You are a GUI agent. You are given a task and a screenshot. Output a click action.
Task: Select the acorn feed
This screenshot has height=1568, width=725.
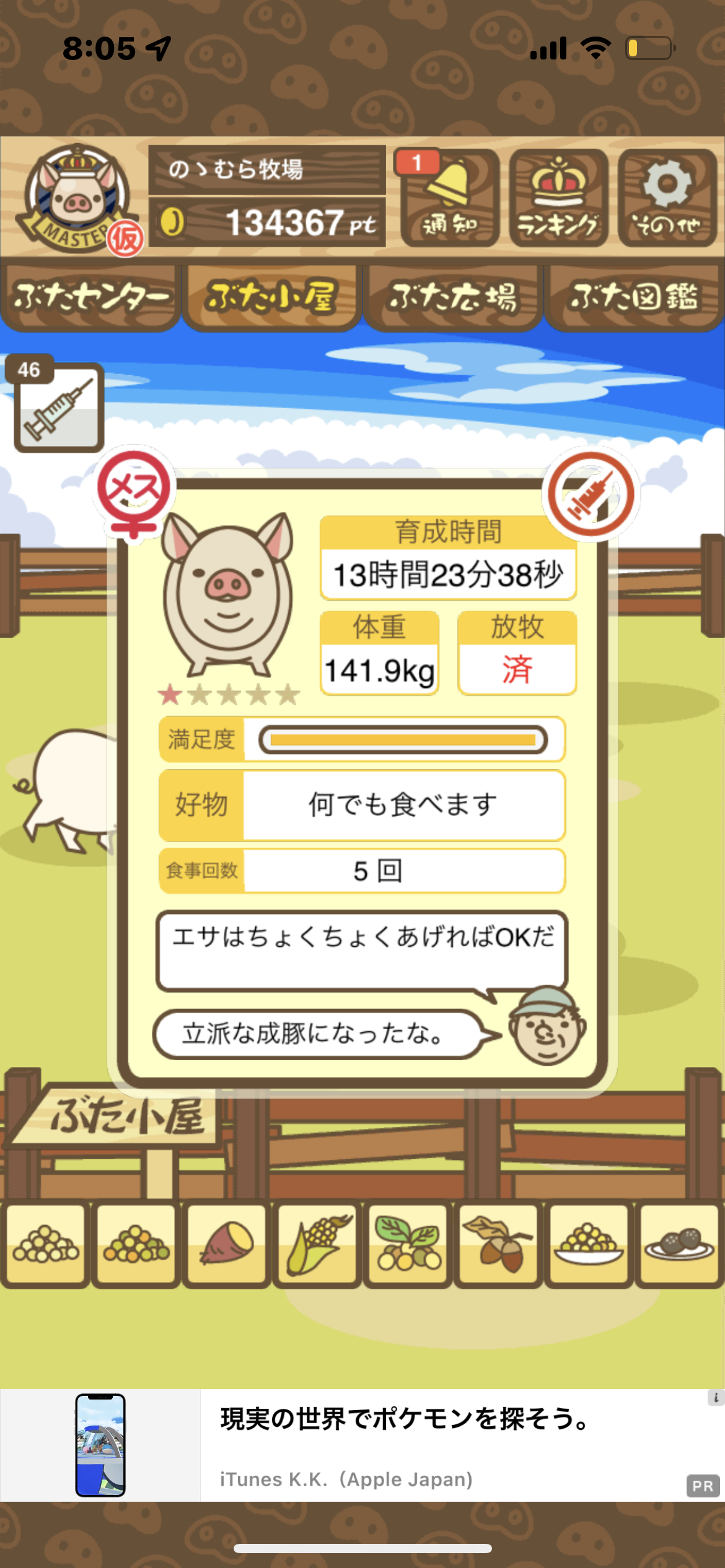click(x=498, y=1244)
